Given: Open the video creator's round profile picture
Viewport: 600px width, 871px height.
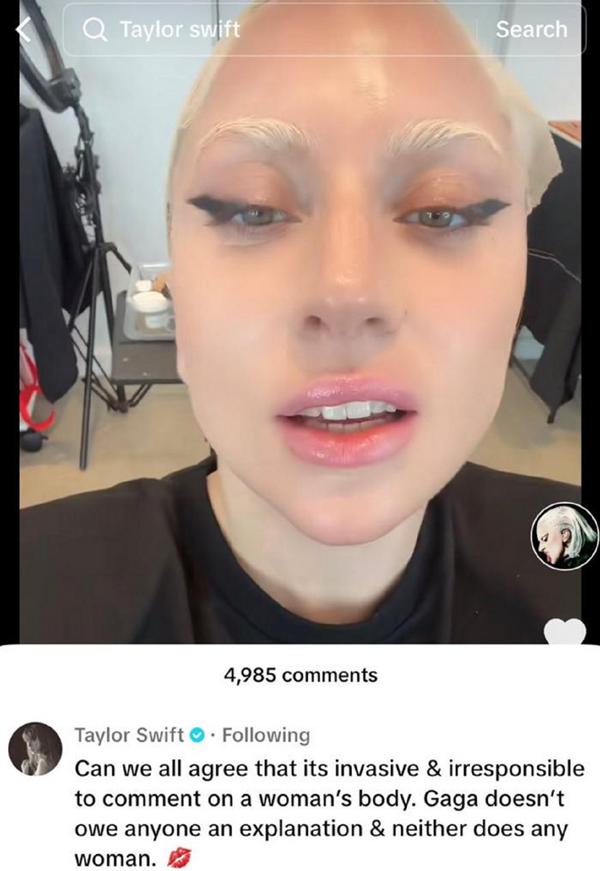Looking at the screenshot, I should [563, 537].
